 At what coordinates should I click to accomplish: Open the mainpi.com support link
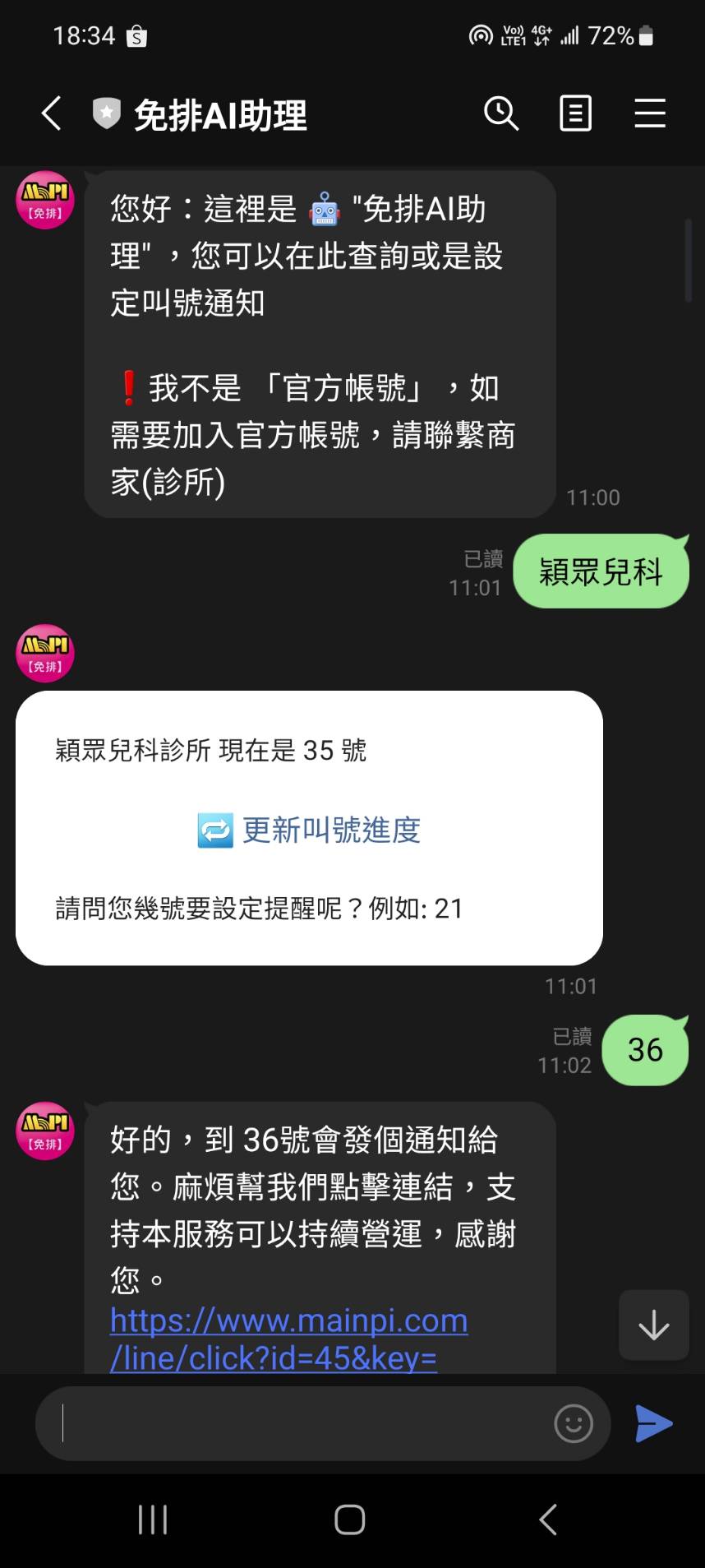click(x=288, y=1320)
